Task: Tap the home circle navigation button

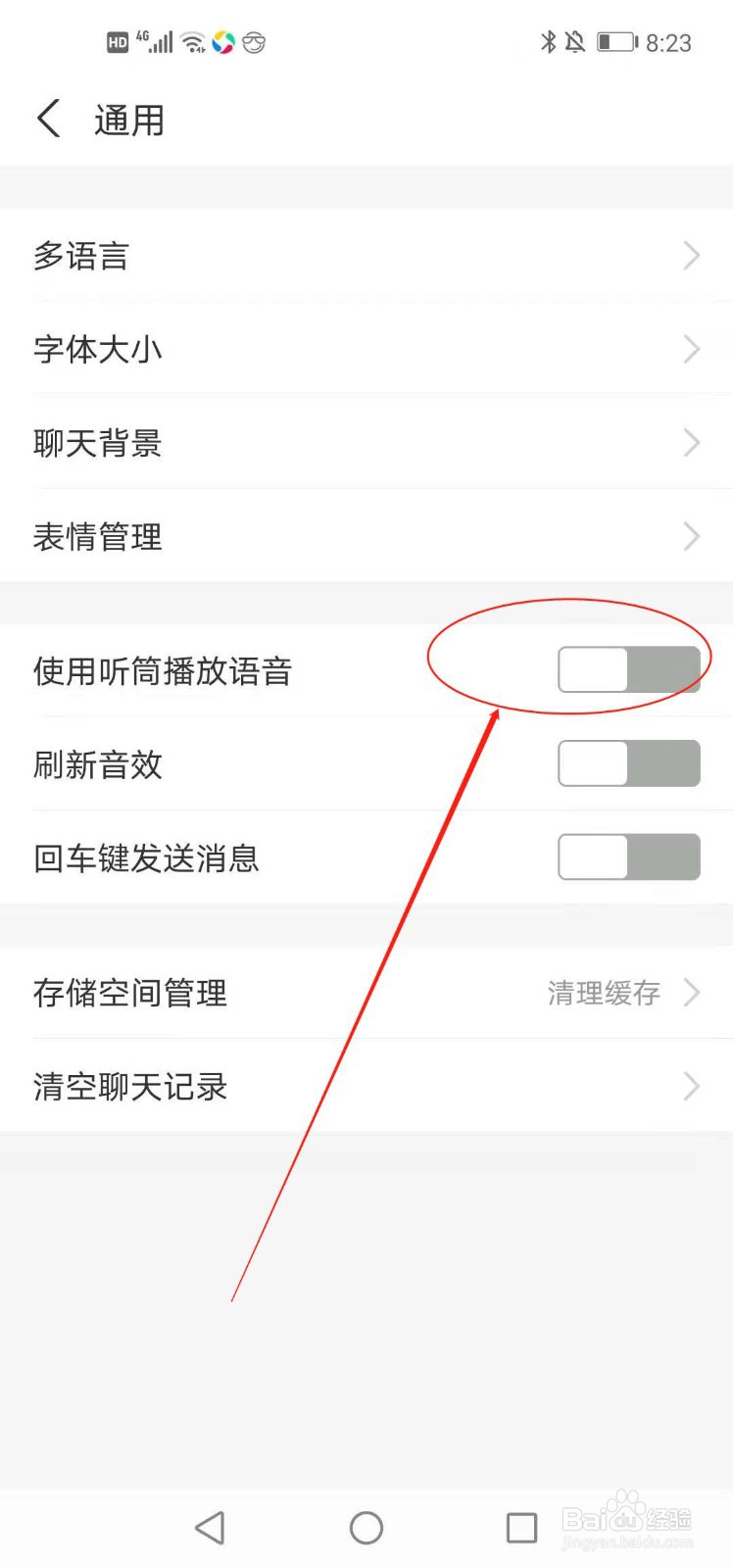Action: coord(365,1527)
